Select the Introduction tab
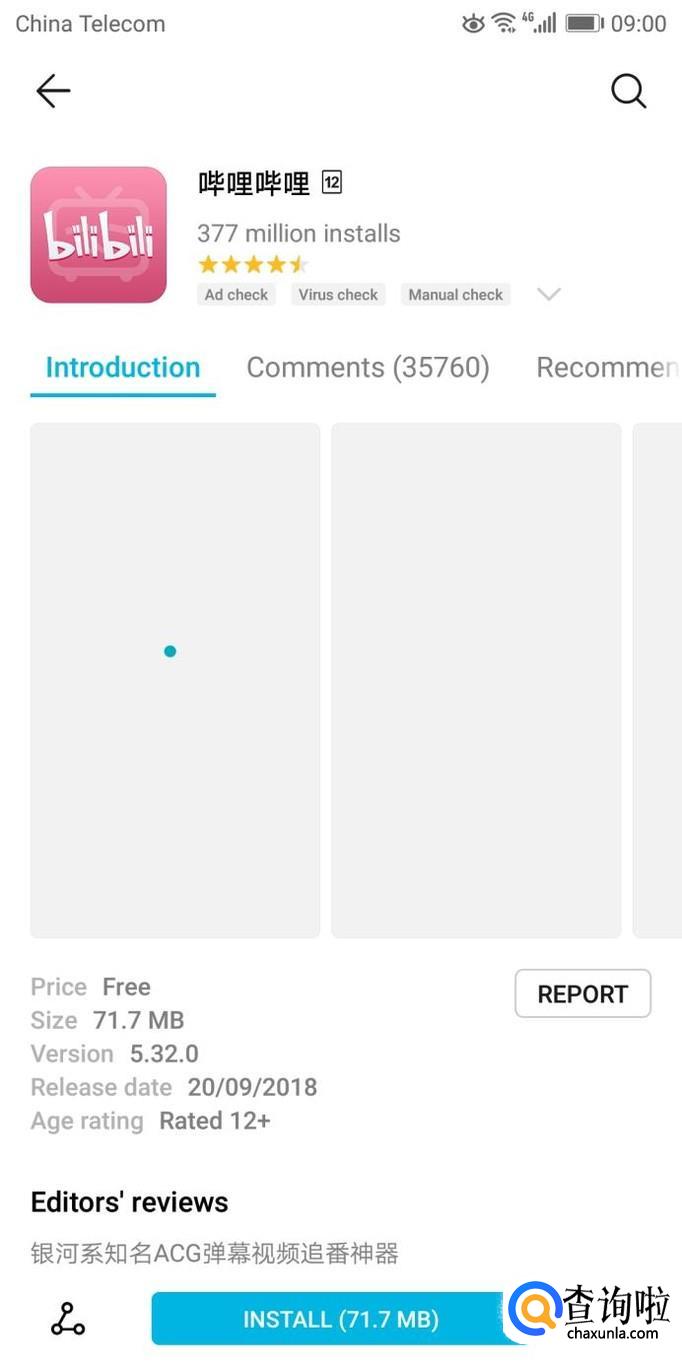 123,367
